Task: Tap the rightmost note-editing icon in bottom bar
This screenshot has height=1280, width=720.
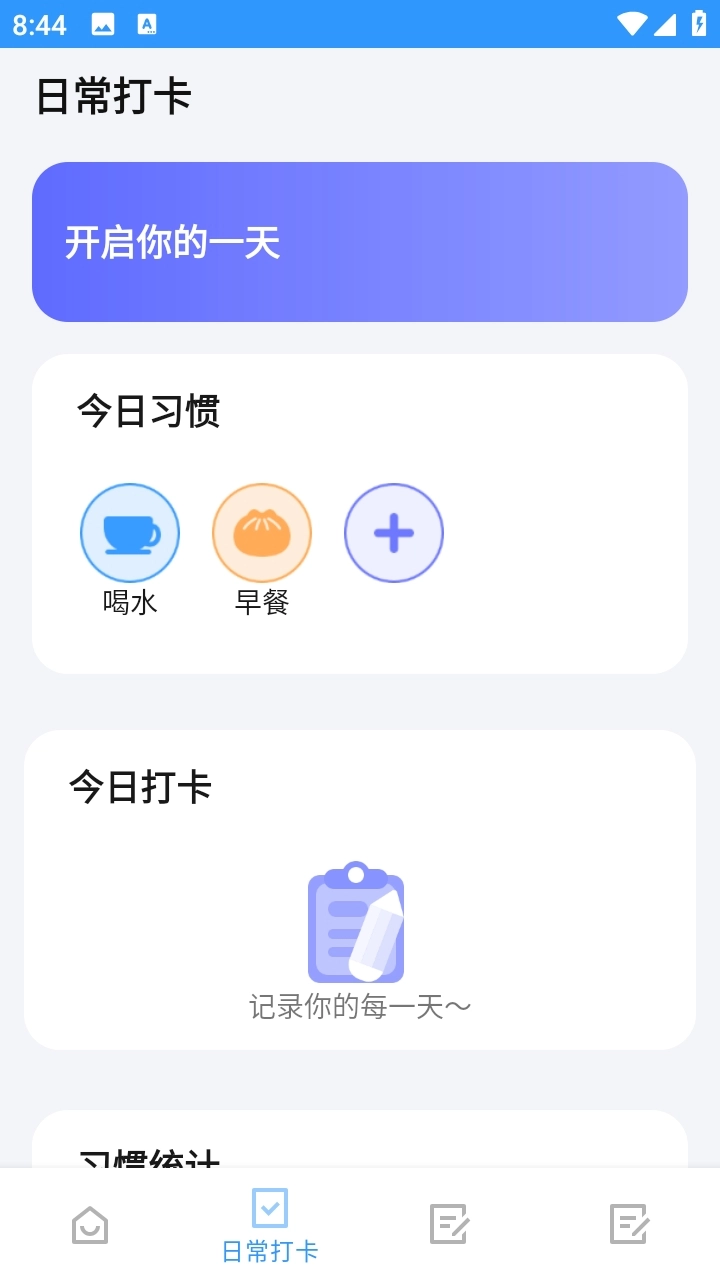Action: pyautogui.click(x=629, y=1222)
